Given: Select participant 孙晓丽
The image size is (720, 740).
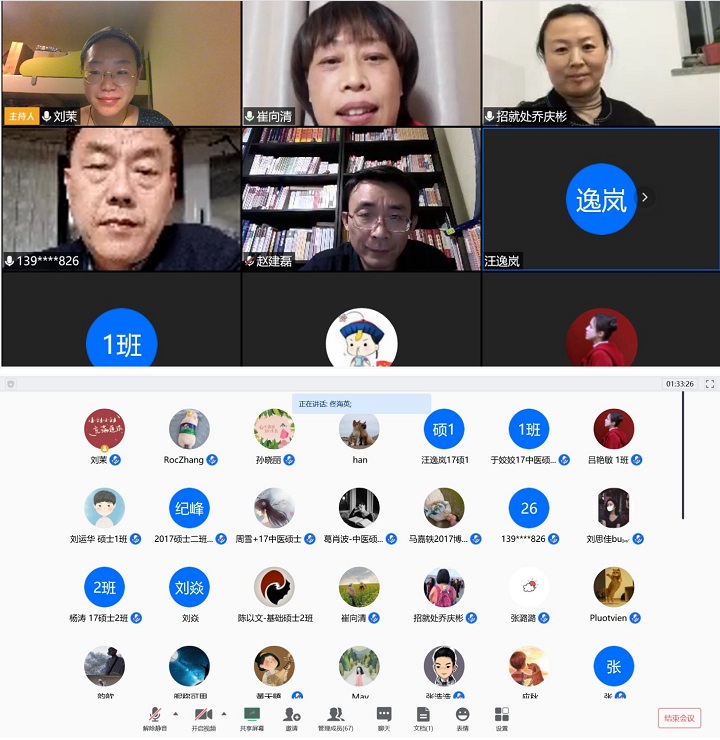Looking at the screenshot, I should click(x=274, y=429).
